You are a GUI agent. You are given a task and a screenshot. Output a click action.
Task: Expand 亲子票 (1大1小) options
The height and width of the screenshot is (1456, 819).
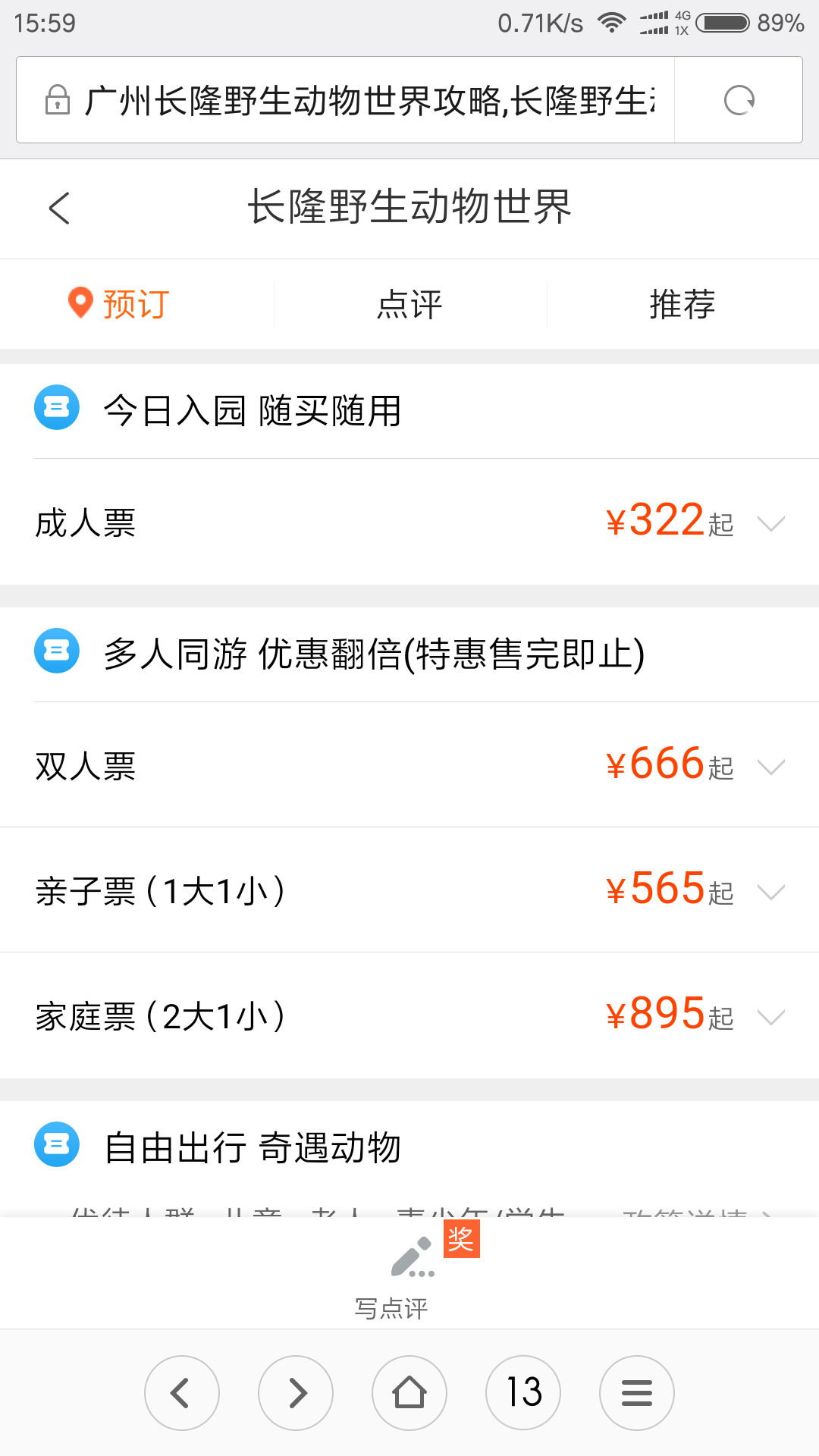409,890
